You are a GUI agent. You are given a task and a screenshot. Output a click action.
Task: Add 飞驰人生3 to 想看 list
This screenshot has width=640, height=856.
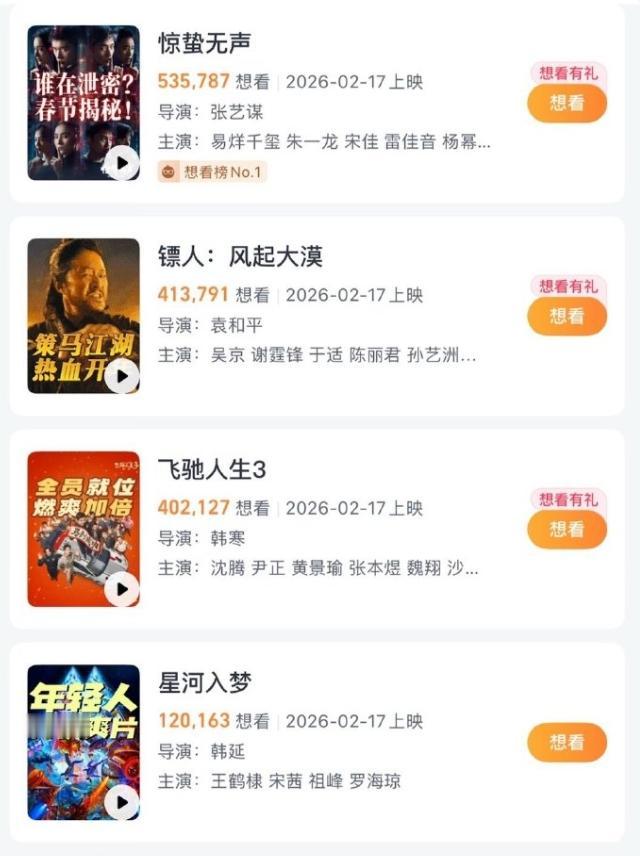click(567, 529)
